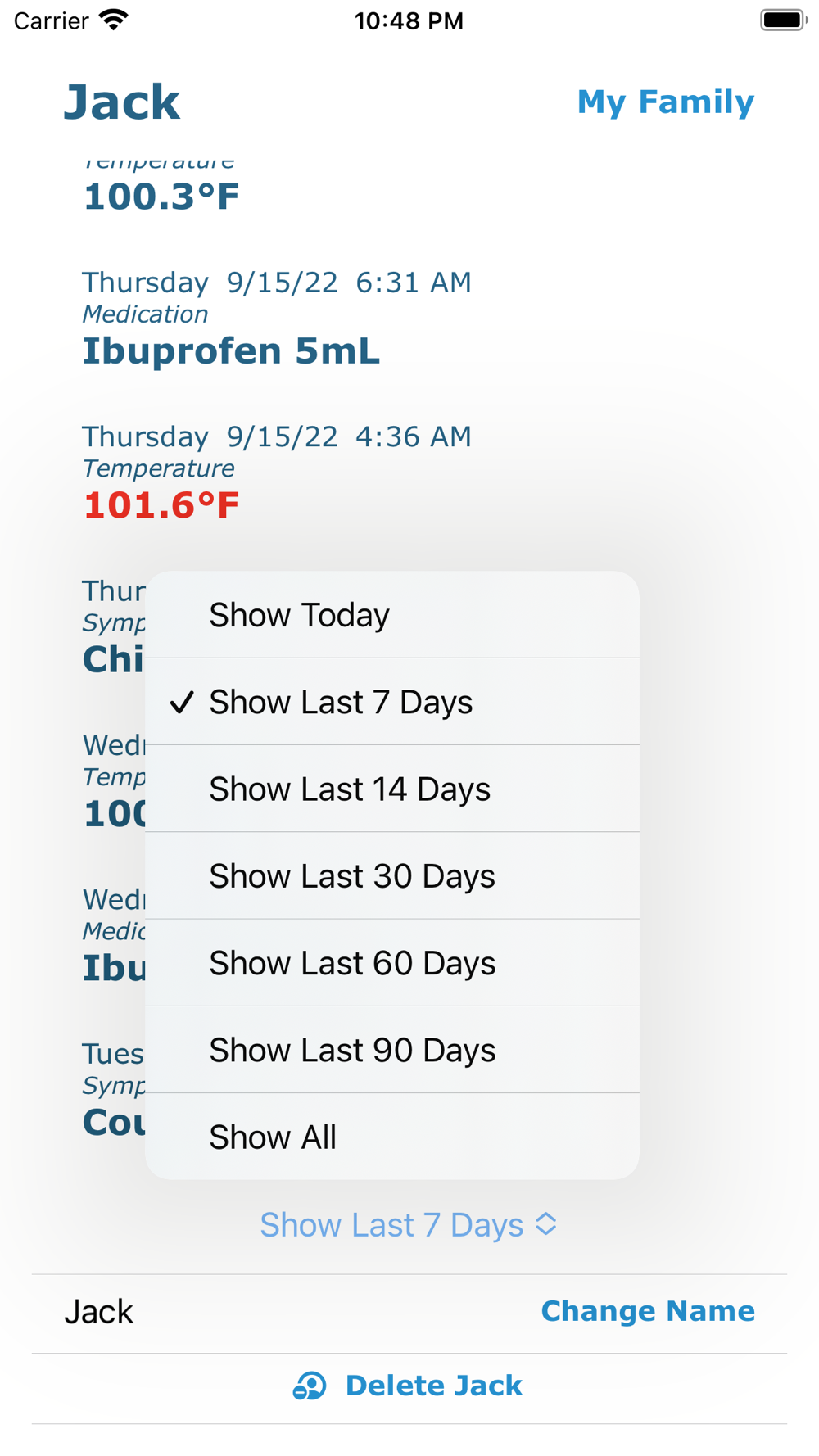Collapse the Show Last 7 Days dropdown
Screen dimensions: 819x1456
coord(409,1225)
